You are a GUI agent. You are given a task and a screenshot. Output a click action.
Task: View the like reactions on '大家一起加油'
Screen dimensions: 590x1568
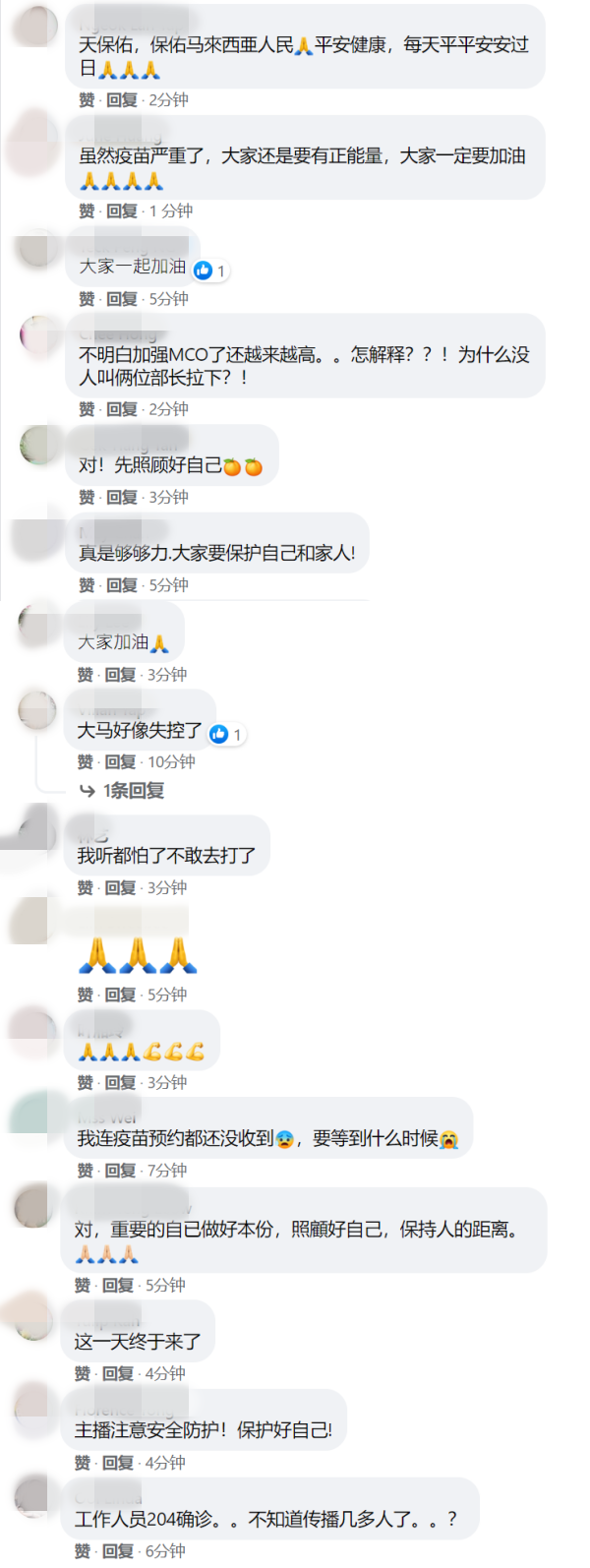pyautogui.click(x=210, y=271)
